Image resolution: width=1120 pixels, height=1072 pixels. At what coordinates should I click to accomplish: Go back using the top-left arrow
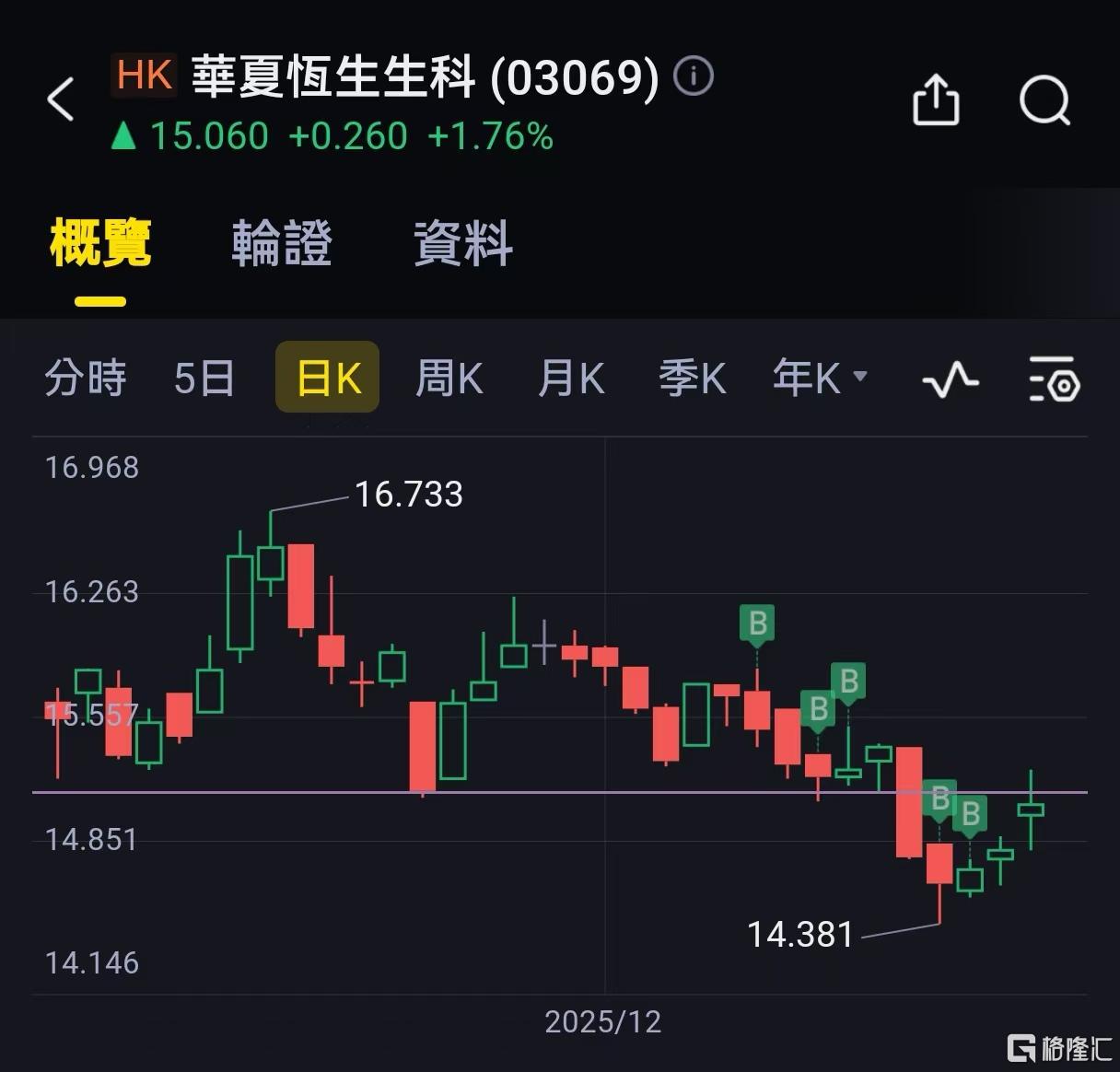click(x=61, y=99)
